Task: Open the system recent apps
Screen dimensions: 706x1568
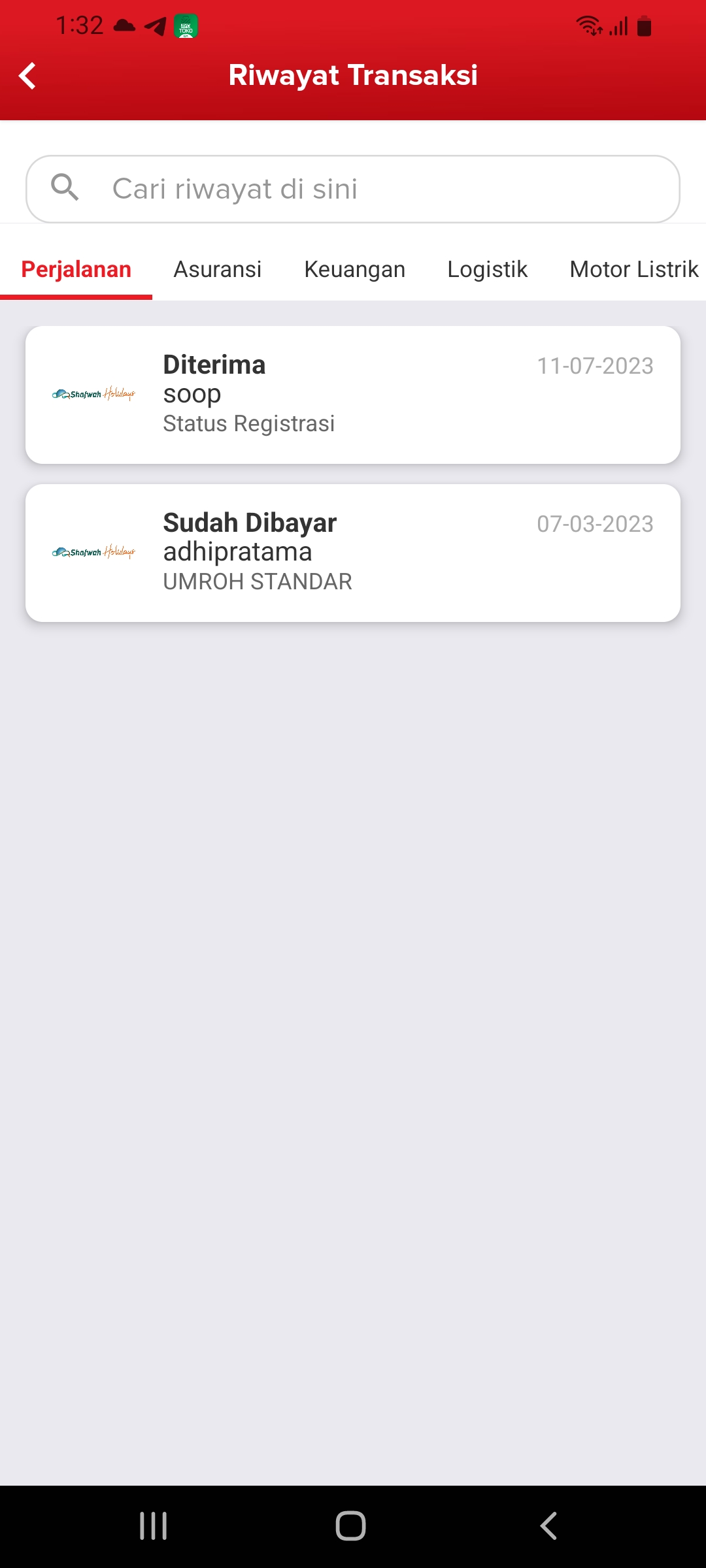Action: click(x=154, y=1526)
